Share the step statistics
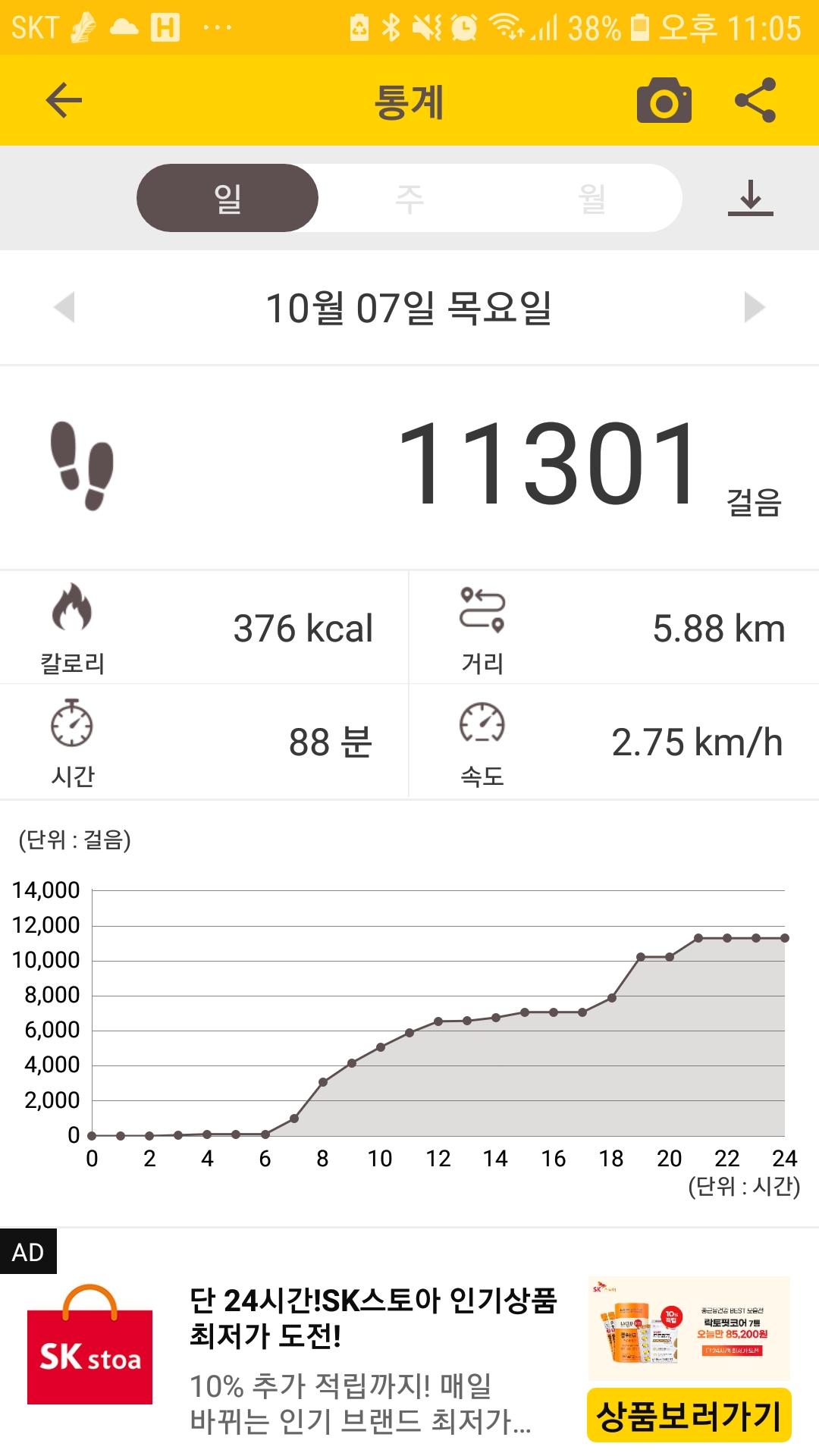The image size is (819, 1456). coord(755,100)
